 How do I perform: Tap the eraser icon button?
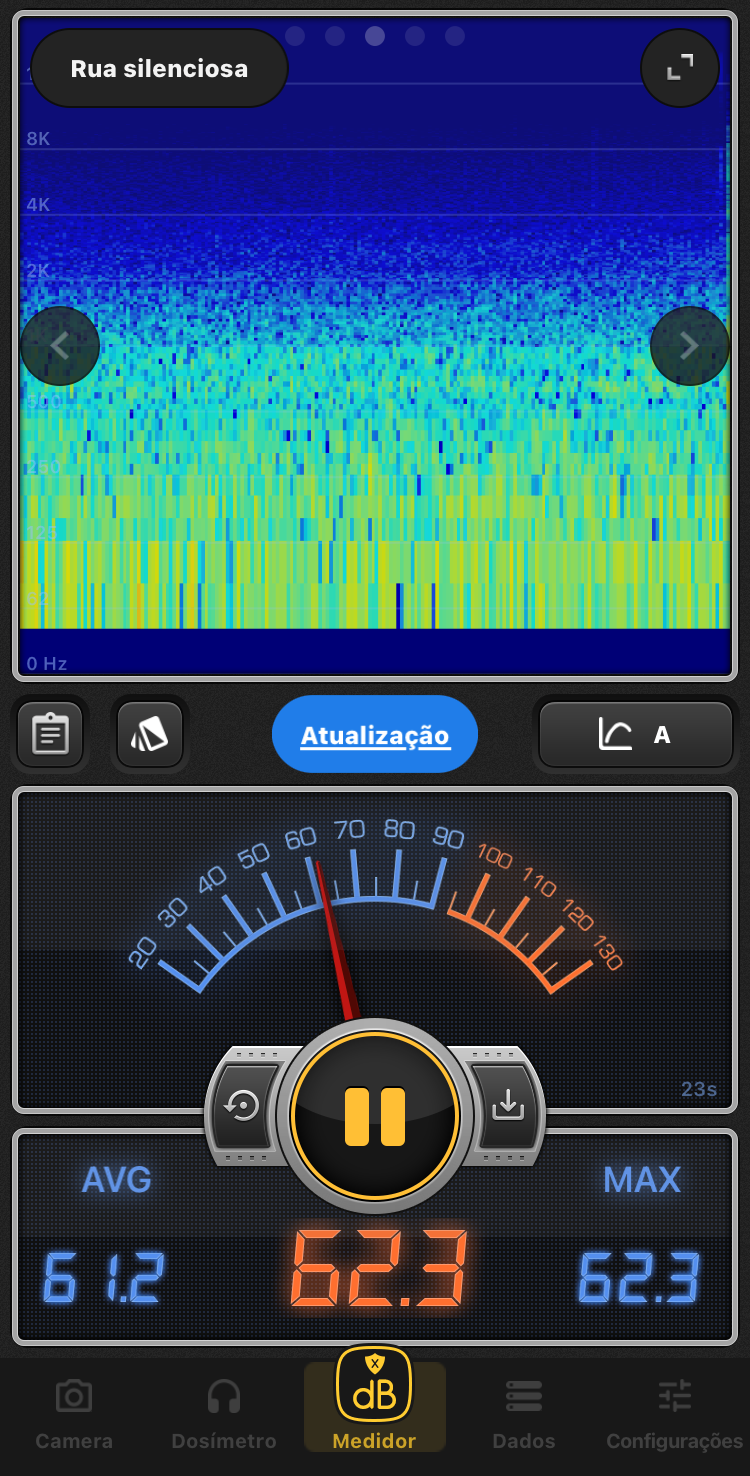pyautogui.click(x=150, y=734)
